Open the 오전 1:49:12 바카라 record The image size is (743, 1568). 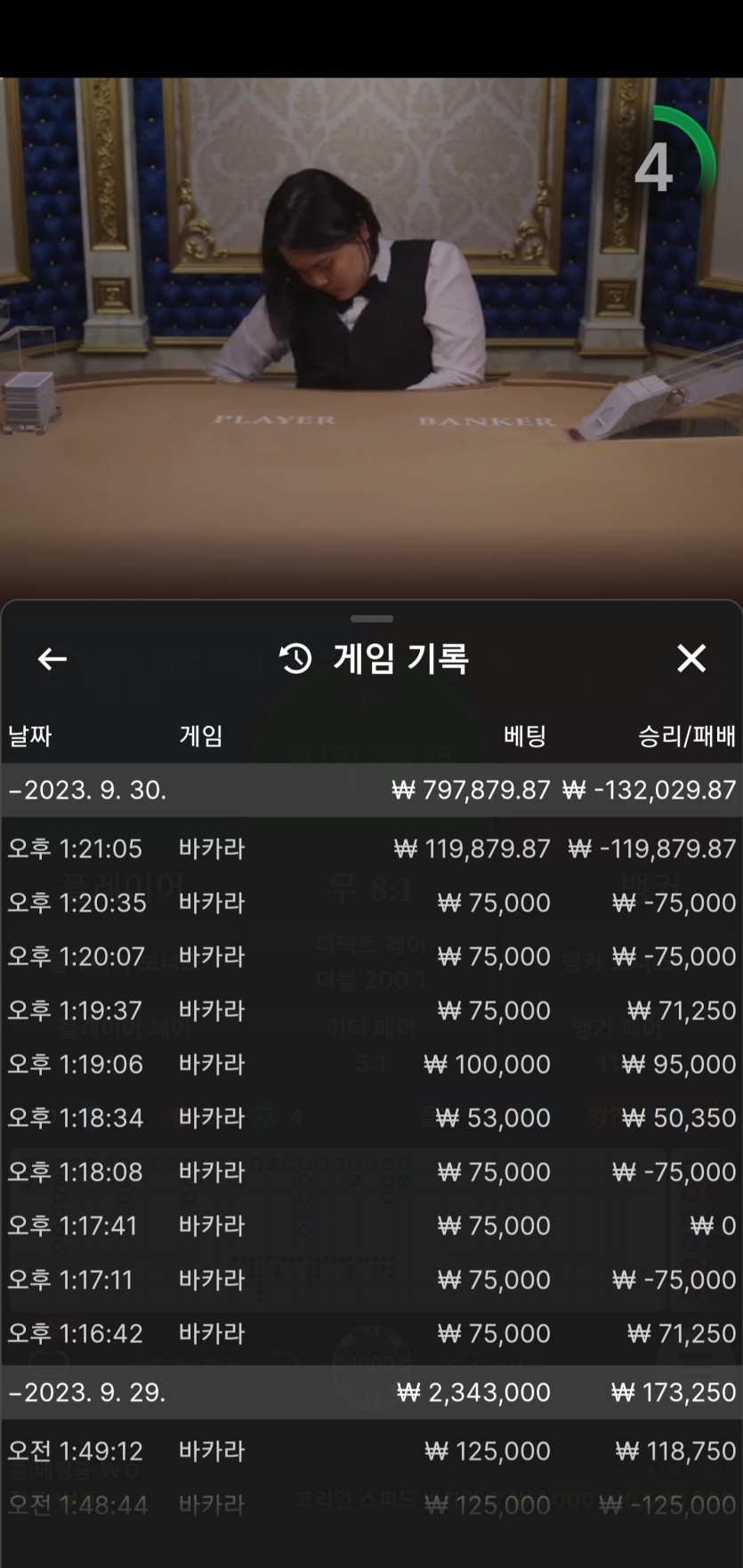(371, 1451)
